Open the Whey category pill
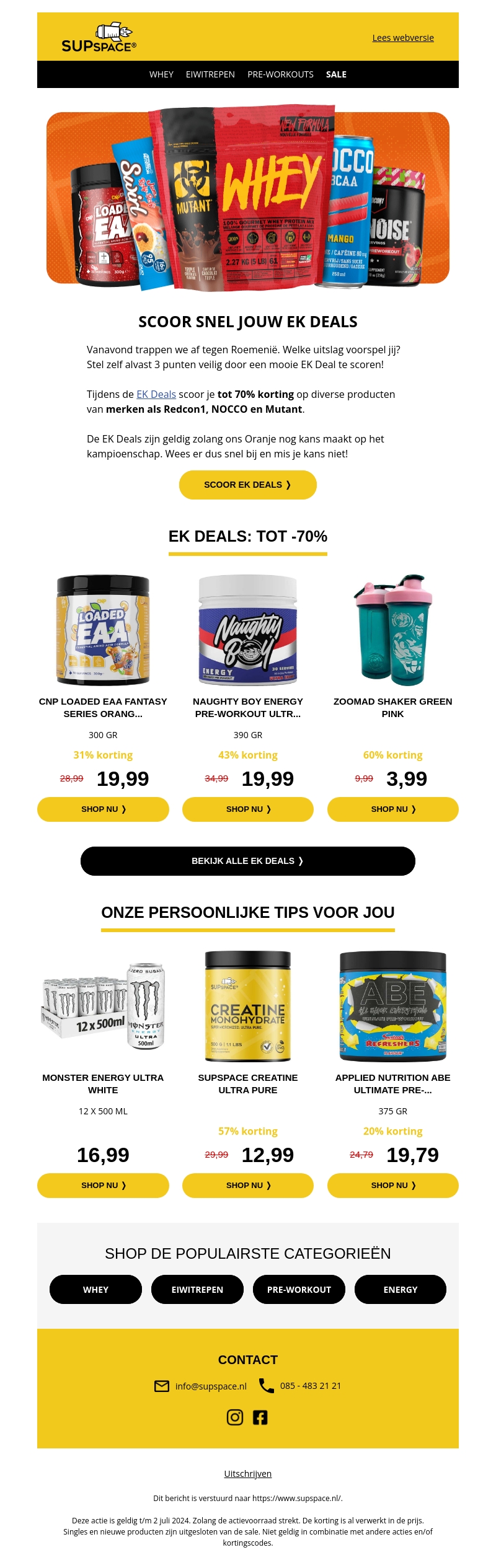 click(x=95, y=1289)
